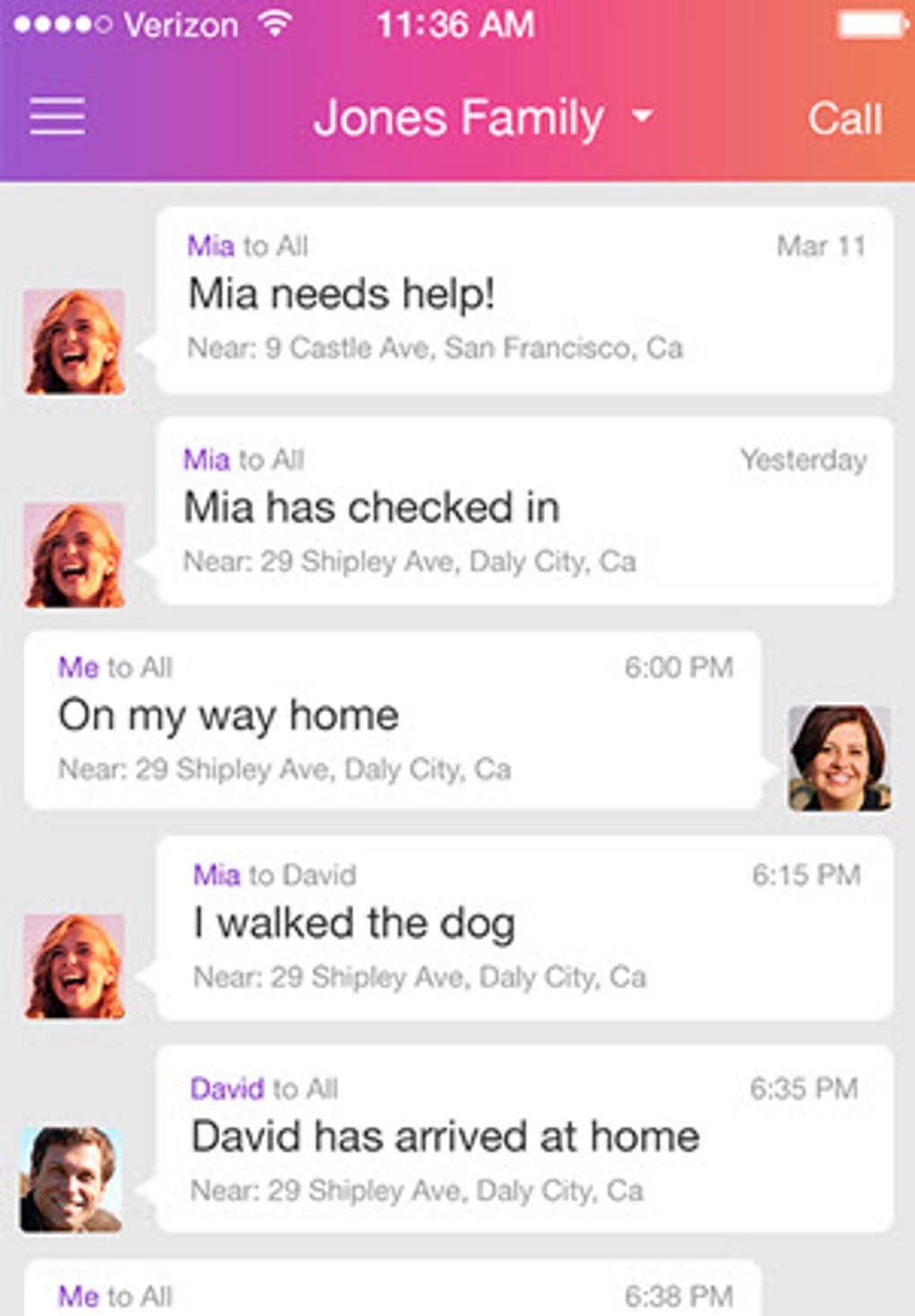
Task: Expand the Jones Family group dropdown
Action: [x=484, y=118]
